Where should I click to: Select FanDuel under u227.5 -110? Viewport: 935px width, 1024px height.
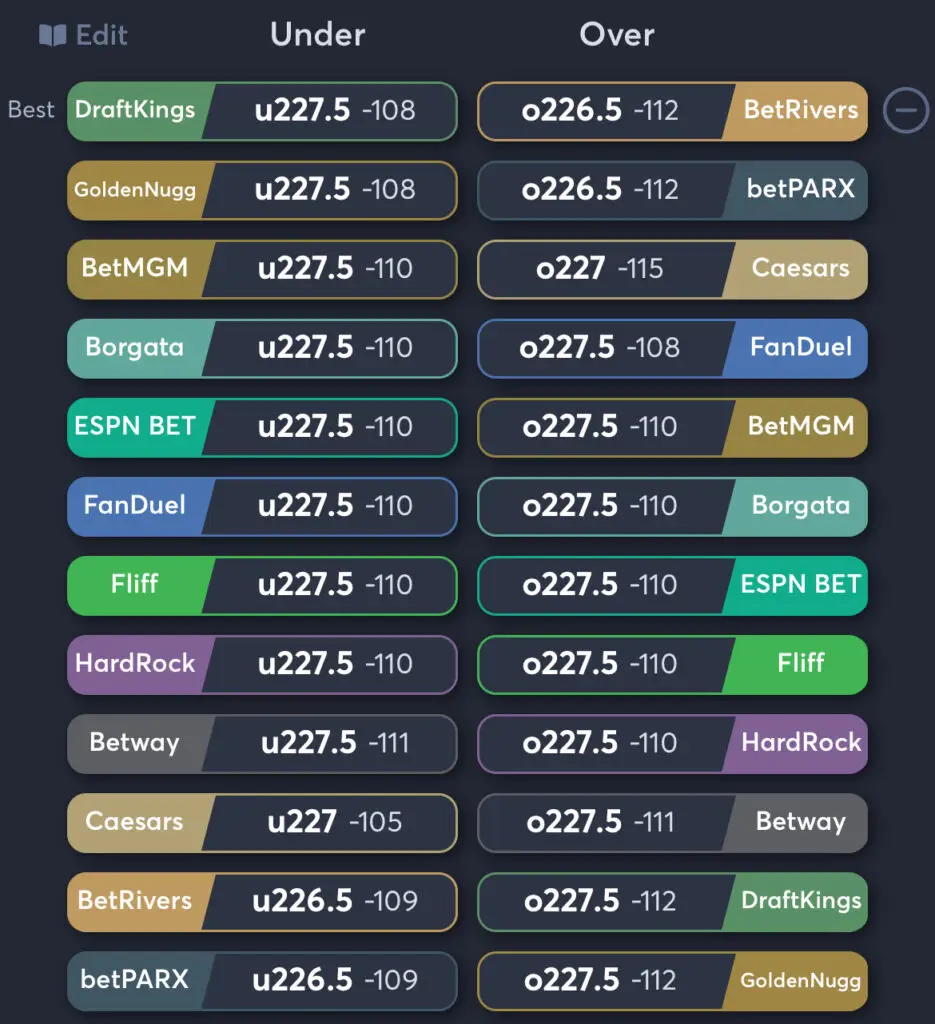pyautogui.click(x=262, y=505)
